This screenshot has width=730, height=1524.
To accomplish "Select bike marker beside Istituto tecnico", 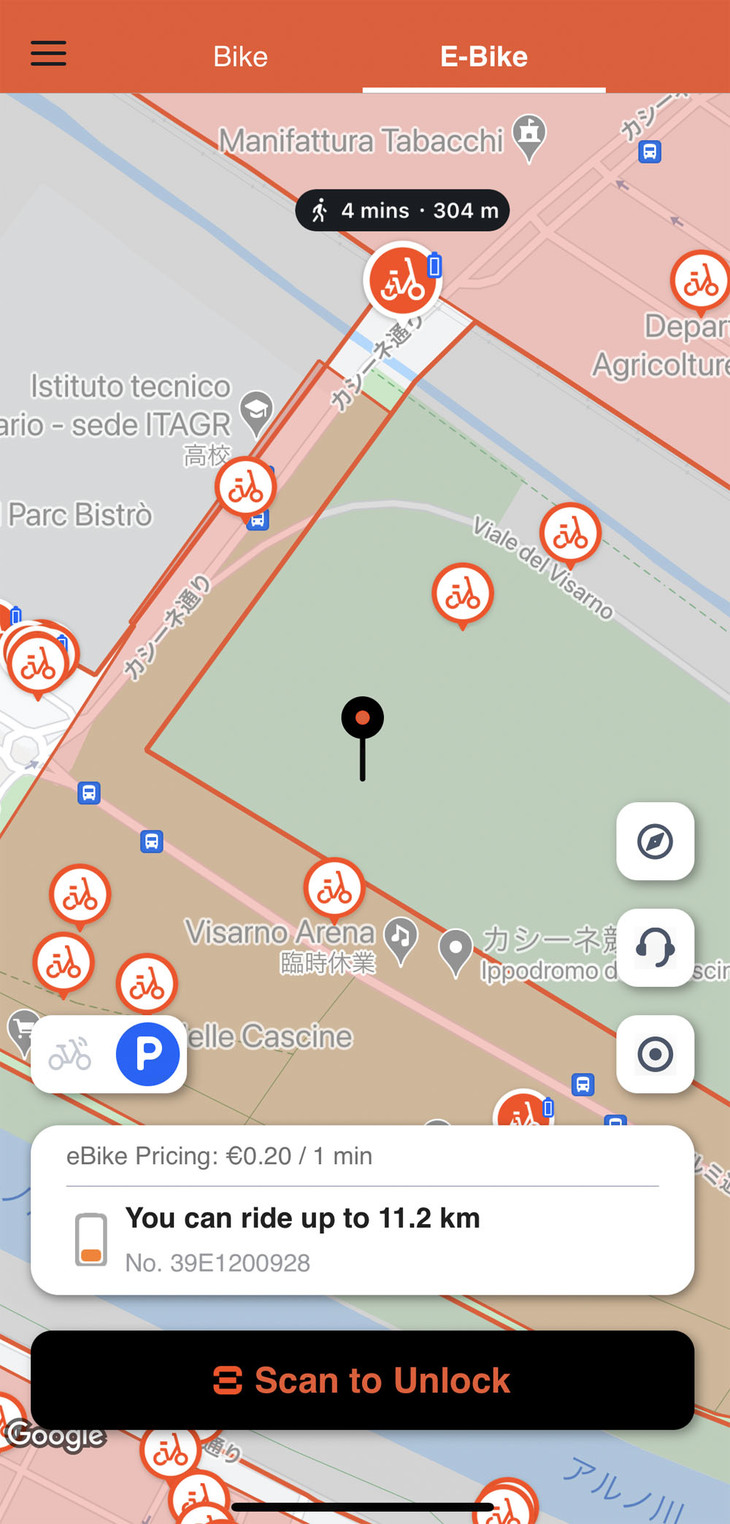I will [x=245, y=487].
